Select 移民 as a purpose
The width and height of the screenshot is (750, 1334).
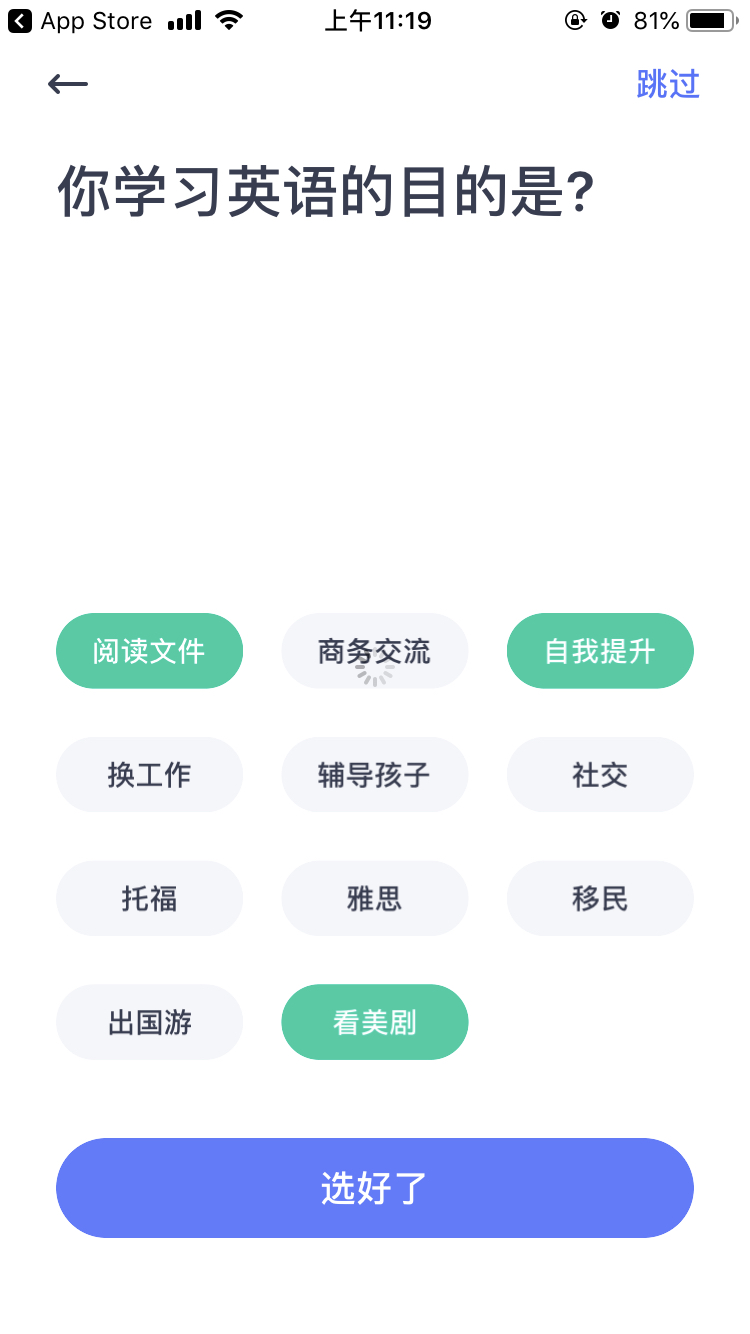[600, 899]
